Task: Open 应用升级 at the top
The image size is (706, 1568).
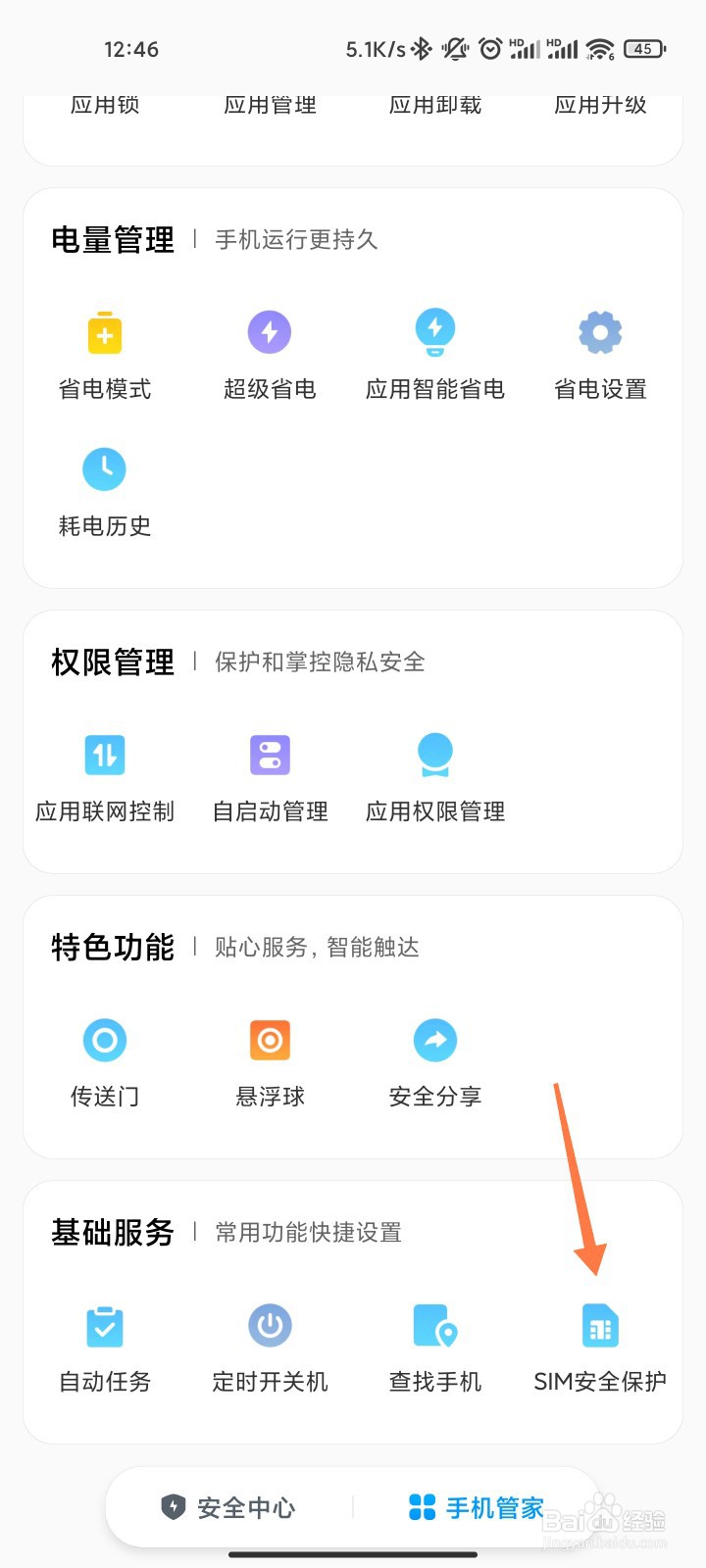Action: click(600, 105)
